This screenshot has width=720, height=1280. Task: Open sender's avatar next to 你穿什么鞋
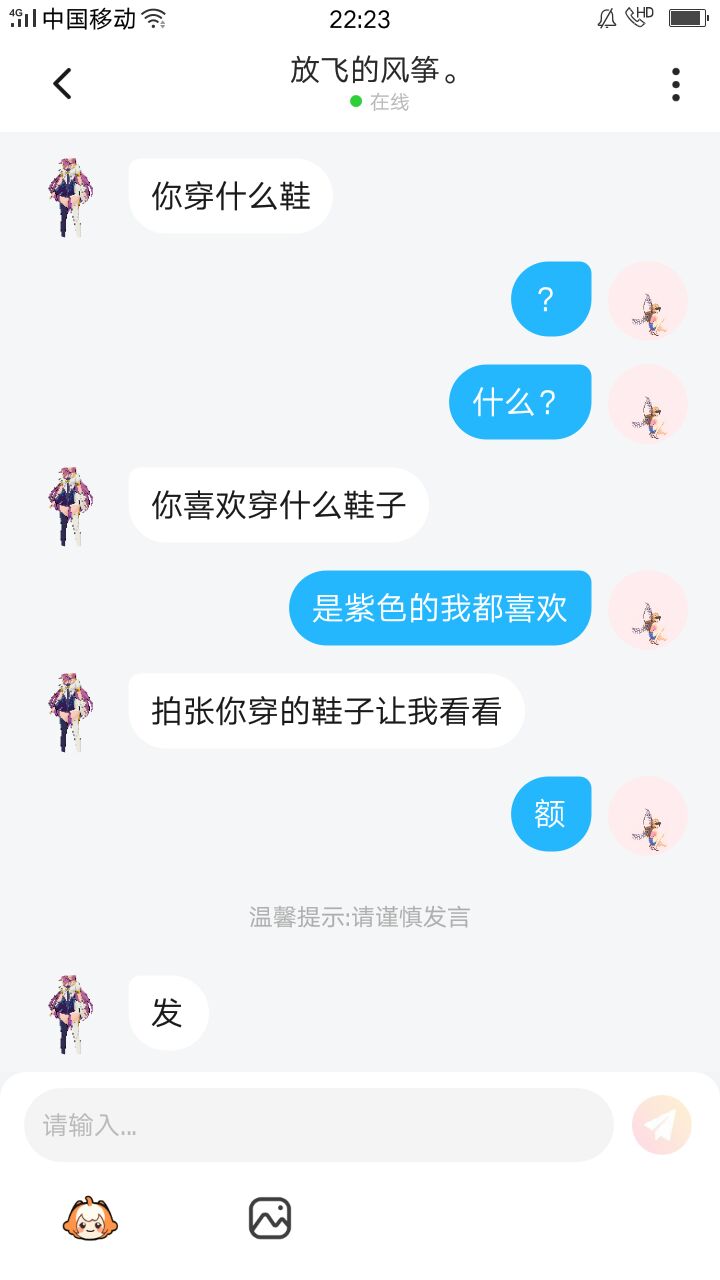[70, 196]
